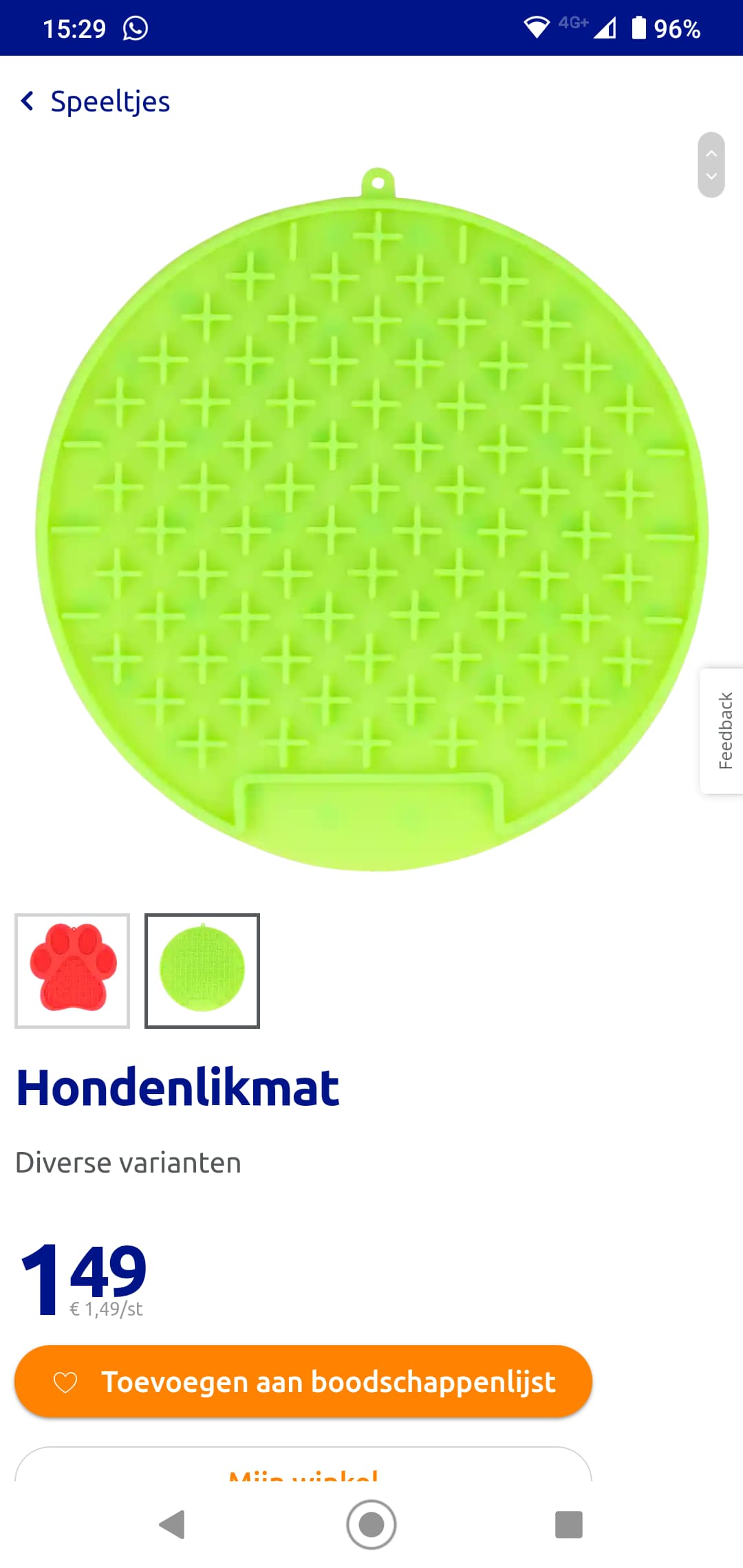
Task: Open the large green lick mat image
Action: click(371, 520)
